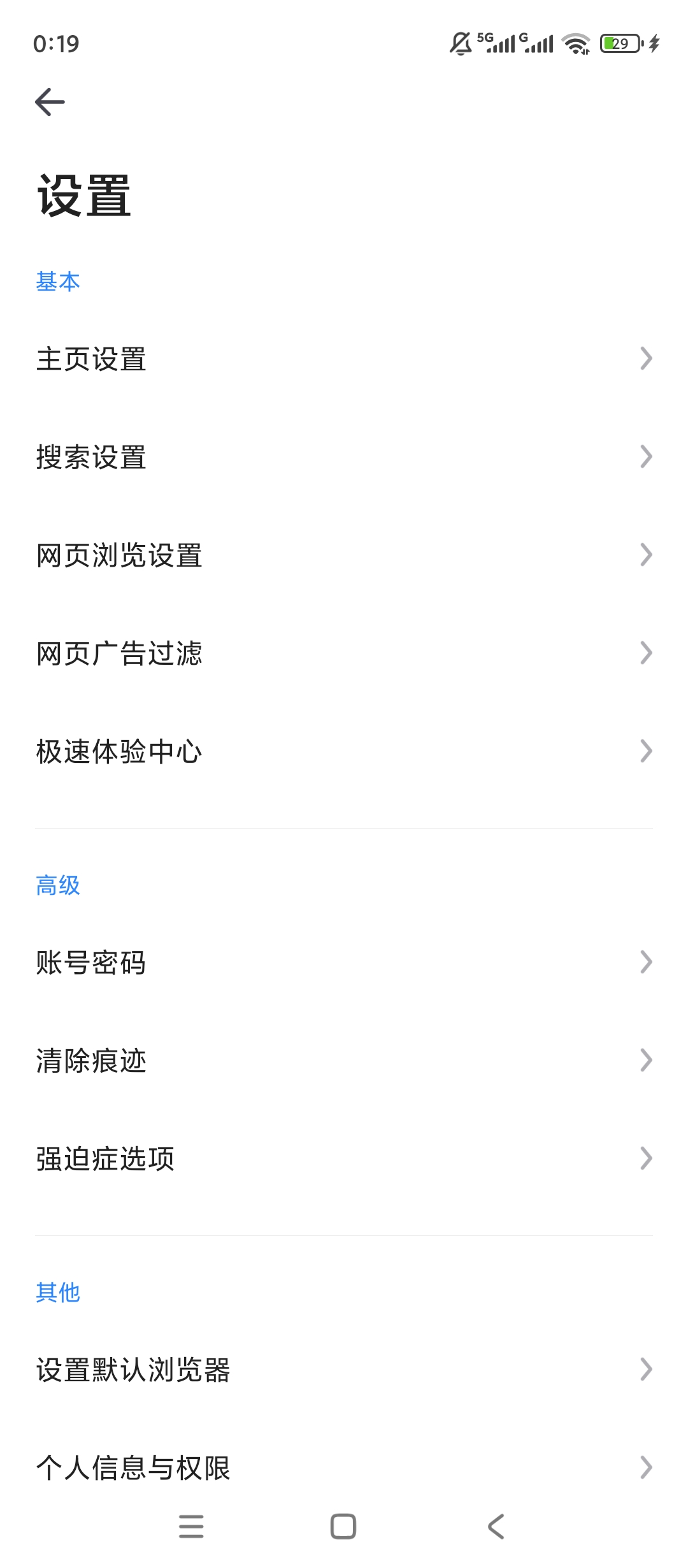Open 网页浏览设置
688x1568 pixels.
[x=344, y=555]
